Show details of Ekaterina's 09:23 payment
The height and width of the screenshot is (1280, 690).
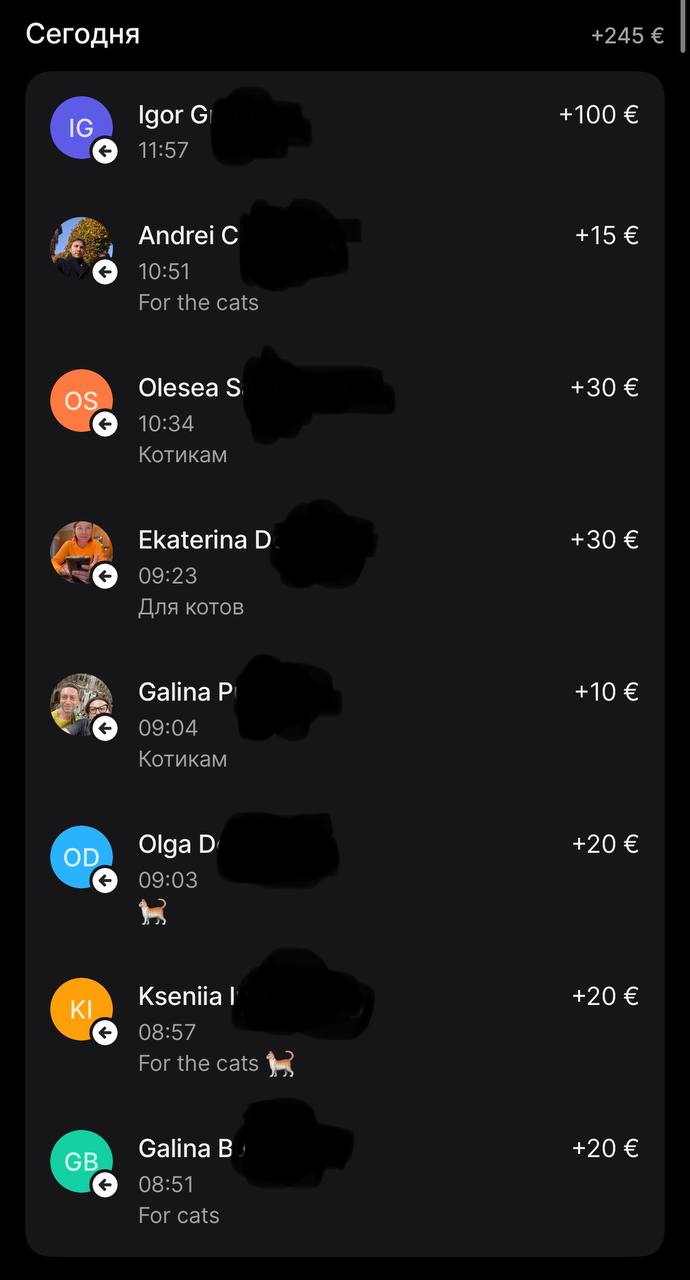point(345,571)
